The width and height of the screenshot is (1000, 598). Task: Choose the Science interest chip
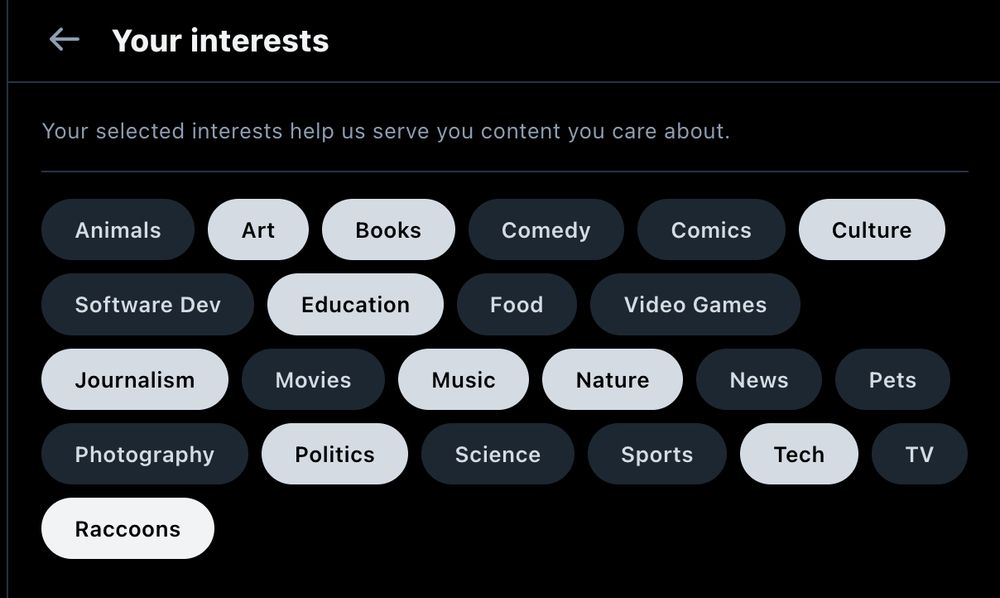[x=498, y=454]
